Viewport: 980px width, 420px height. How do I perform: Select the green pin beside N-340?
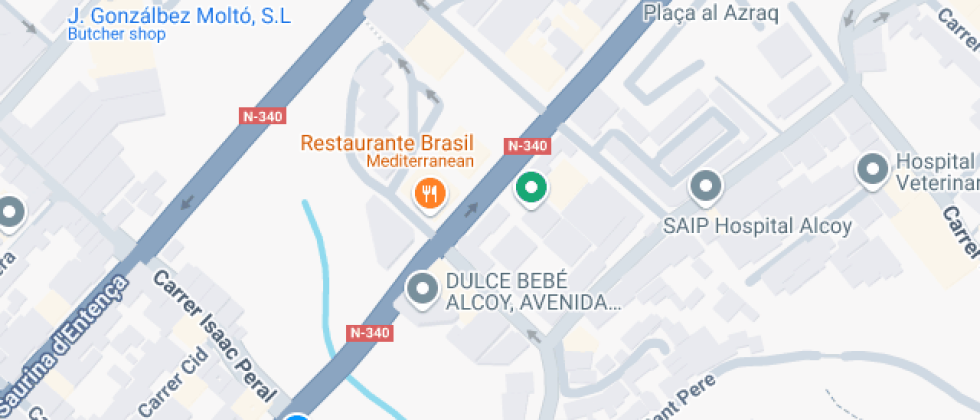[x=531, y=187]
